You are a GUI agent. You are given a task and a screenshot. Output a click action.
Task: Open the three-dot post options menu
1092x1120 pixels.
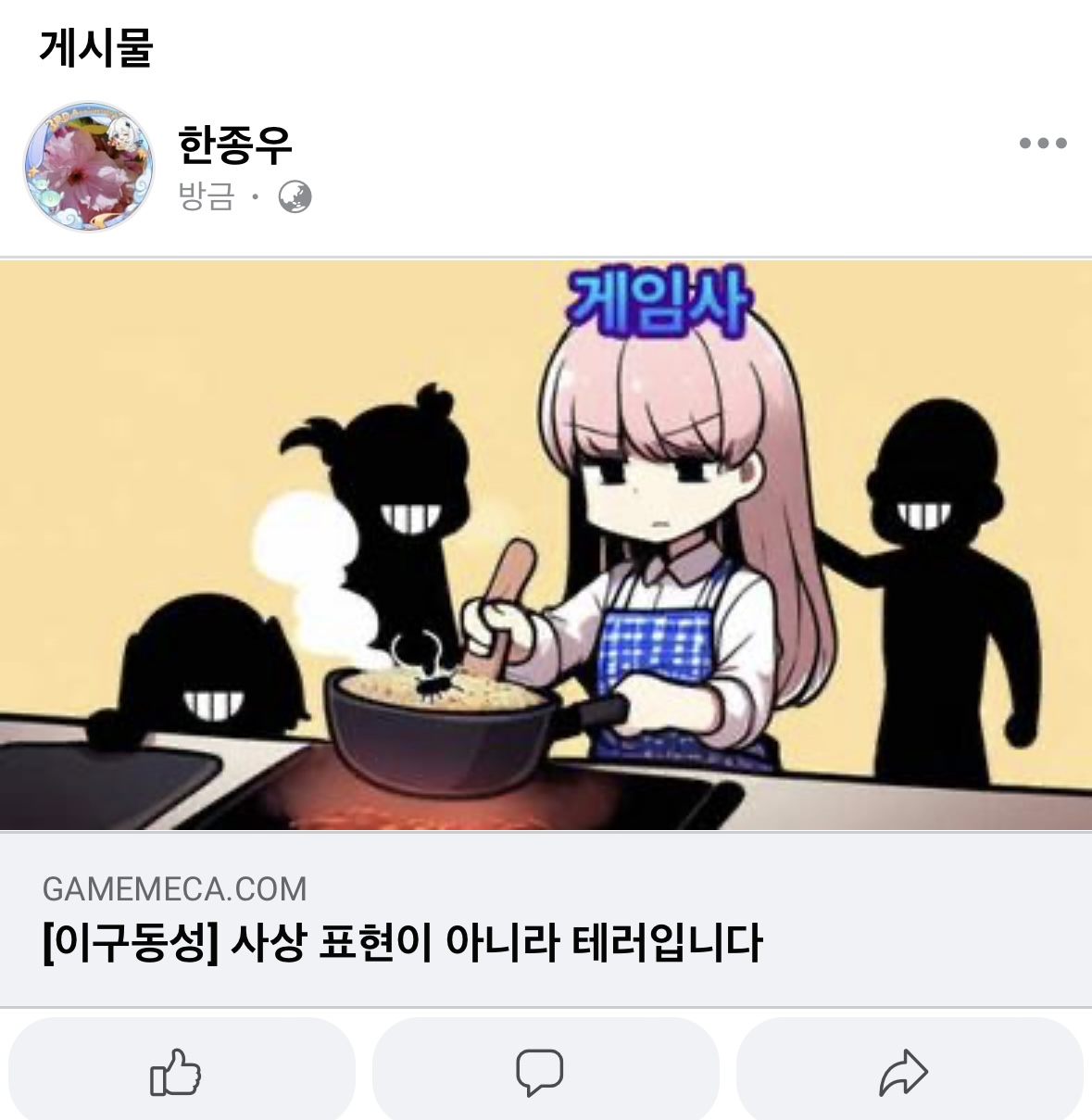click(x=1043, y=144)
